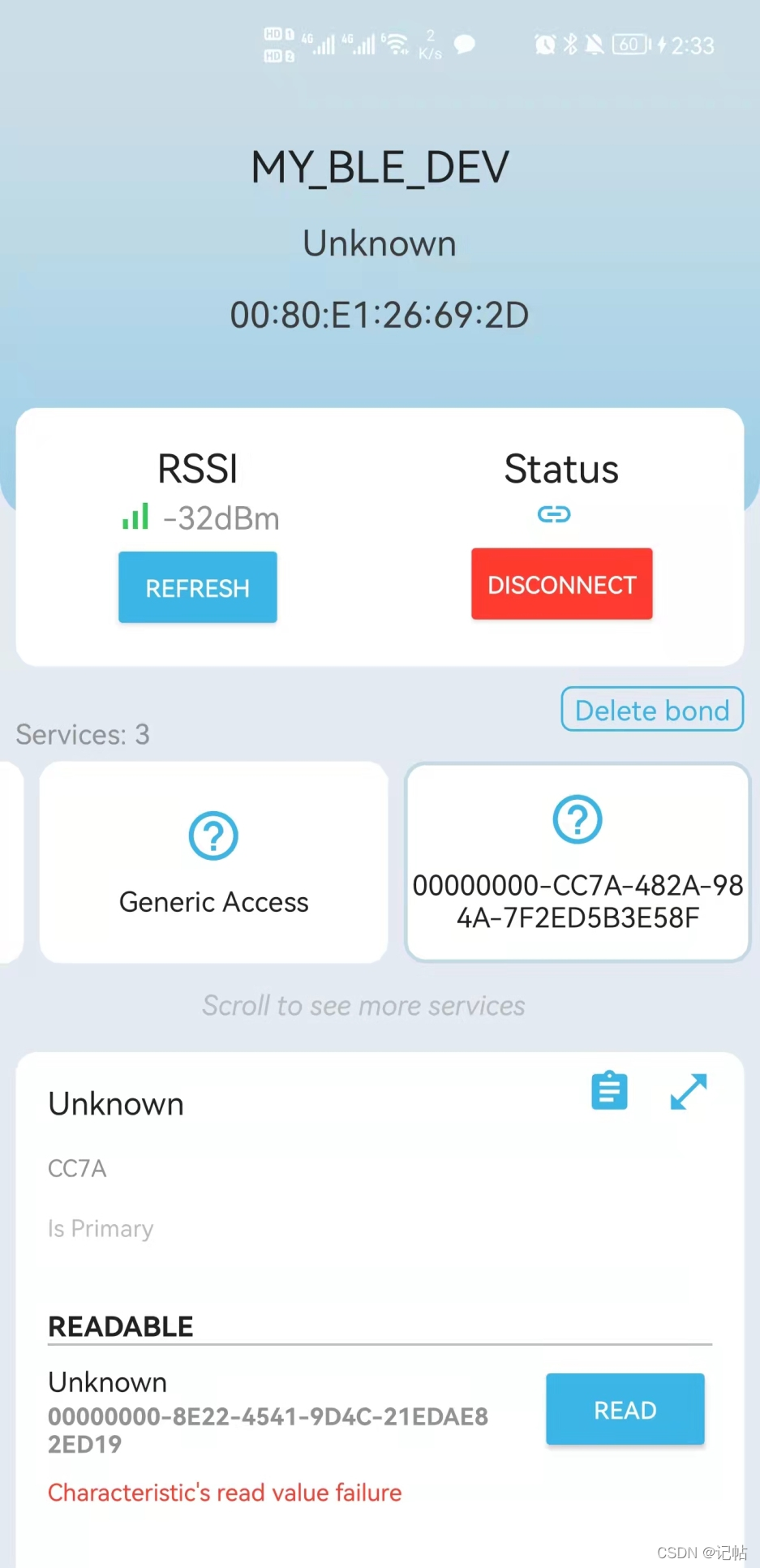Tap the Delete bond button
Image resolution: width=760 pixels, height=1568 pixels.
point(651,710)
